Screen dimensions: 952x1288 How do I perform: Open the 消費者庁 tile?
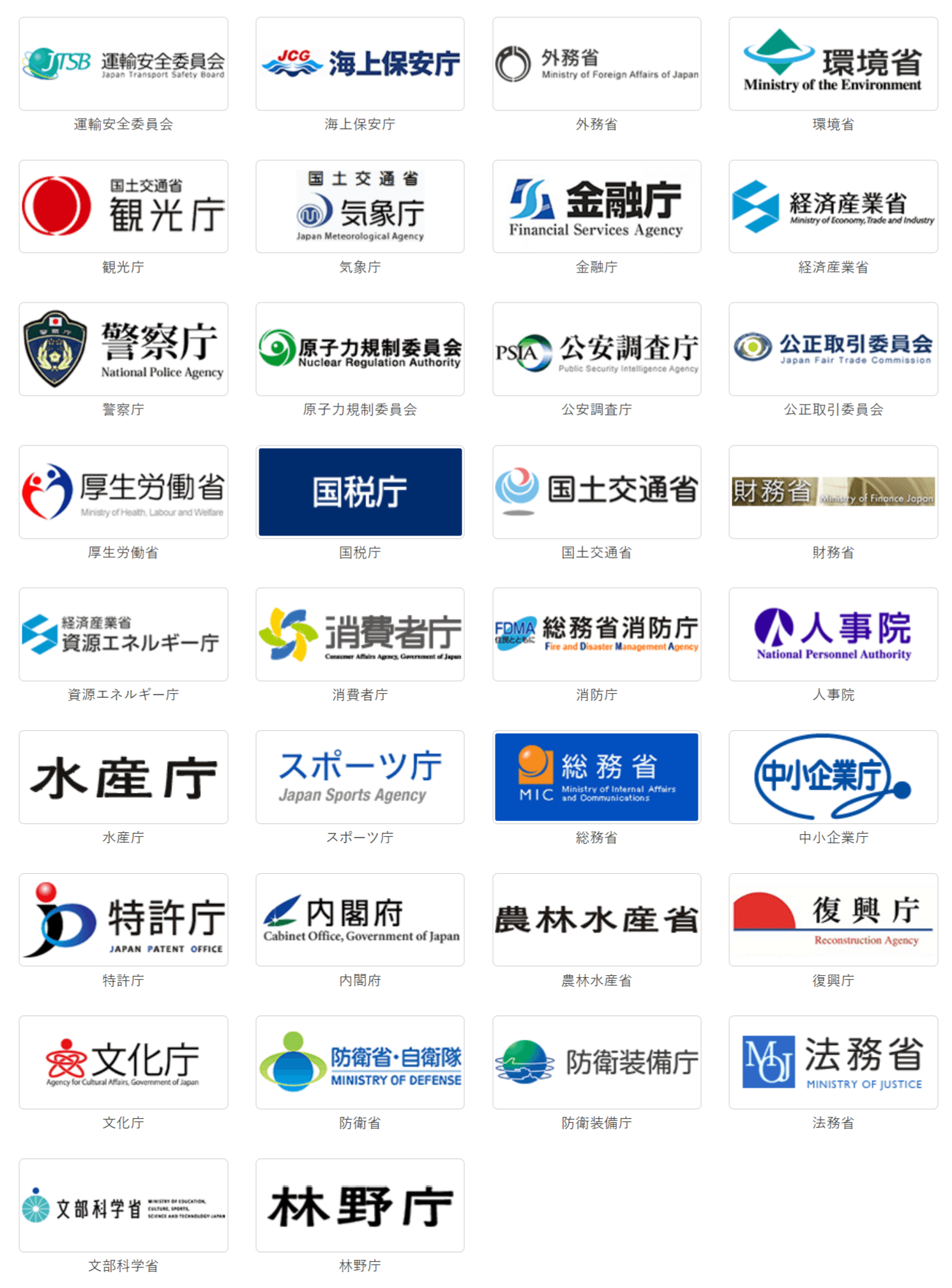tap(359, 634)
